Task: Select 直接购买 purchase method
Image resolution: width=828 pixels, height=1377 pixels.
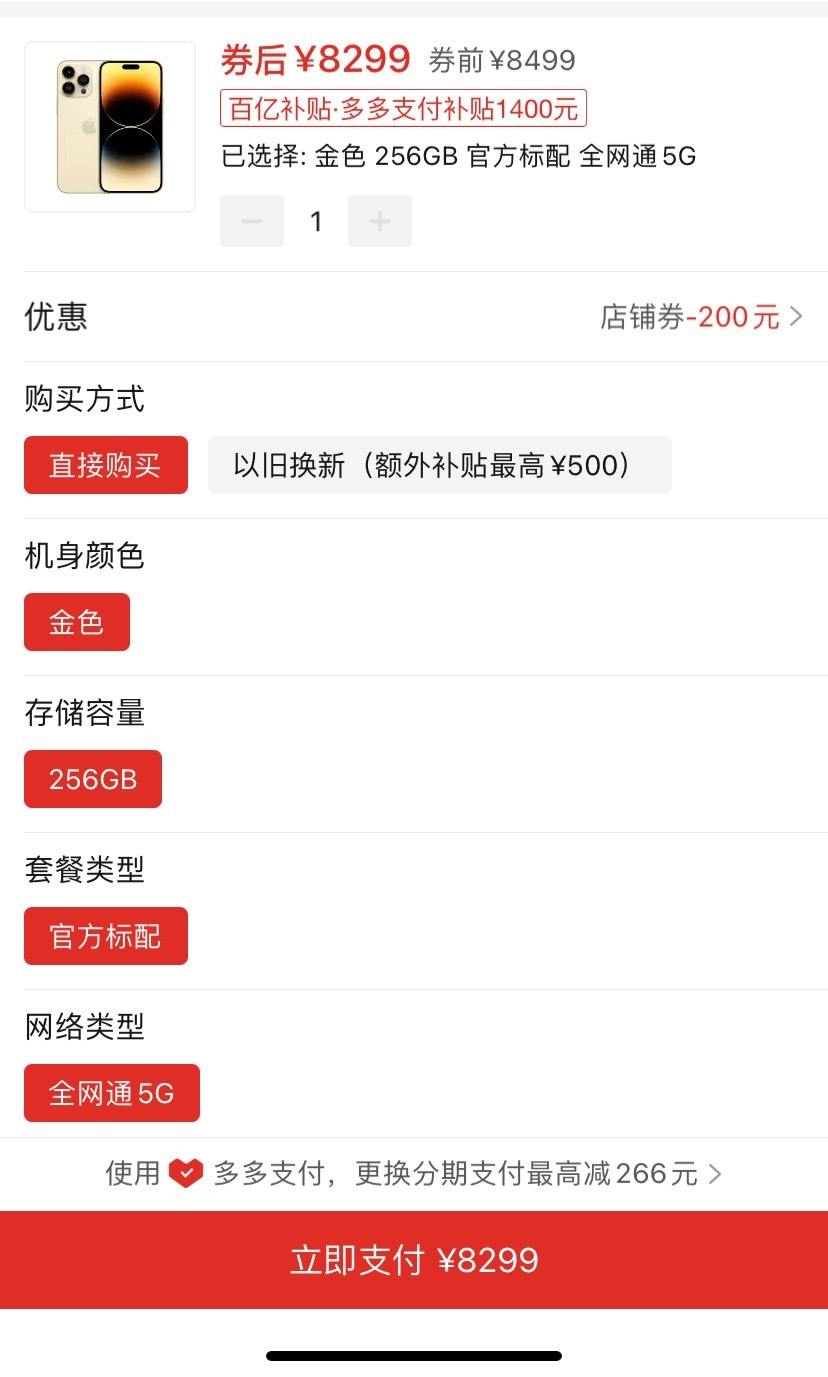Action: pyautogui.click(x=106, y=465)
